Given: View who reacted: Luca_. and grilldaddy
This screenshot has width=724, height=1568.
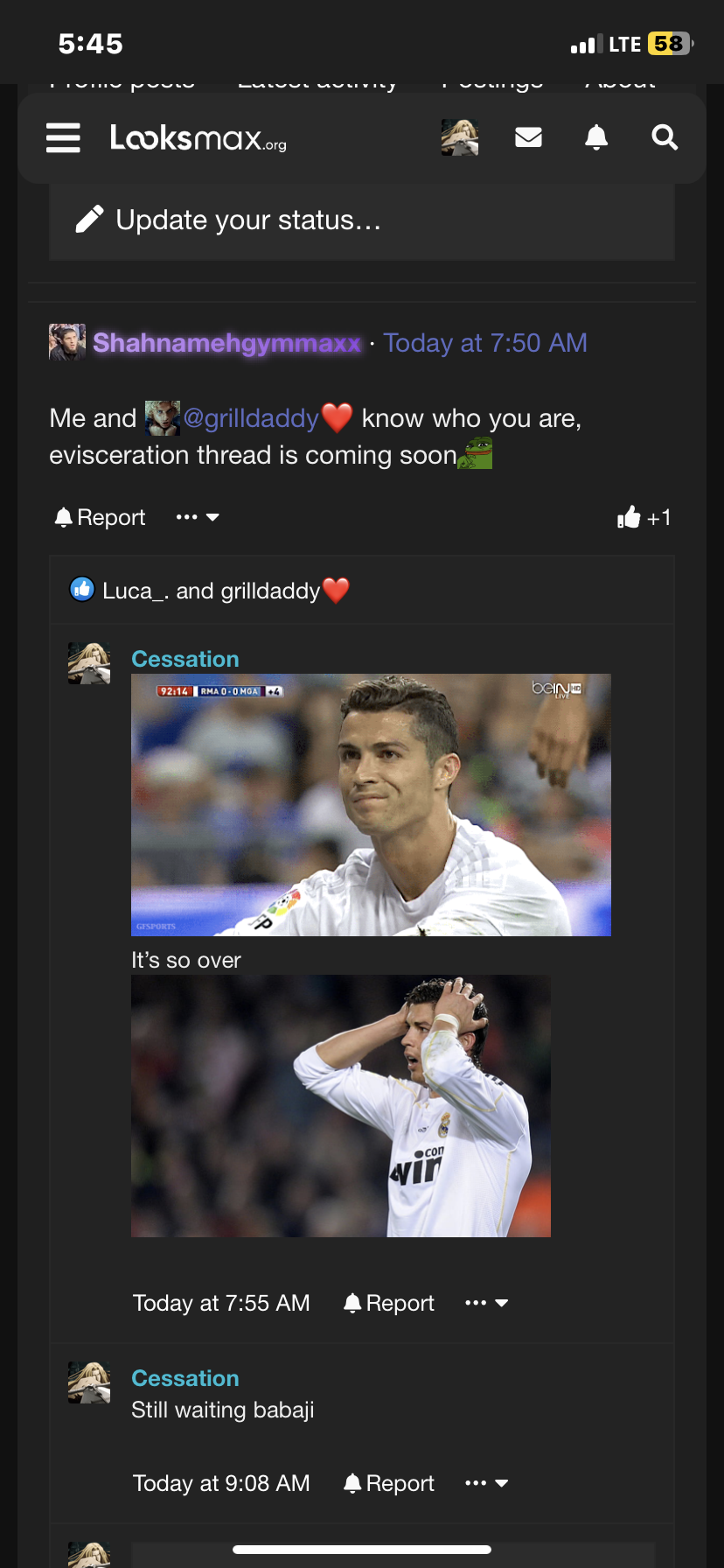Looking at the screenshot, I should pyautogui.click(x=211, y=591).
